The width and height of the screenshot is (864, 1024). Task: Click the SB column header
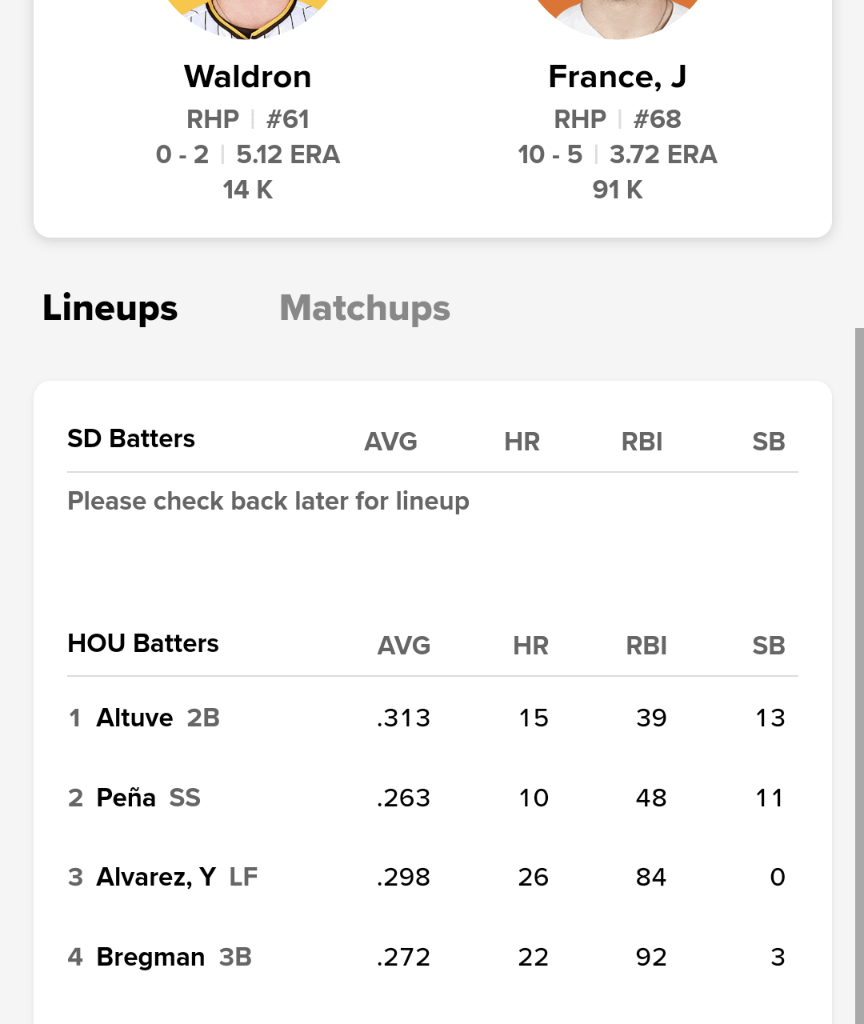tap(769, 645)
